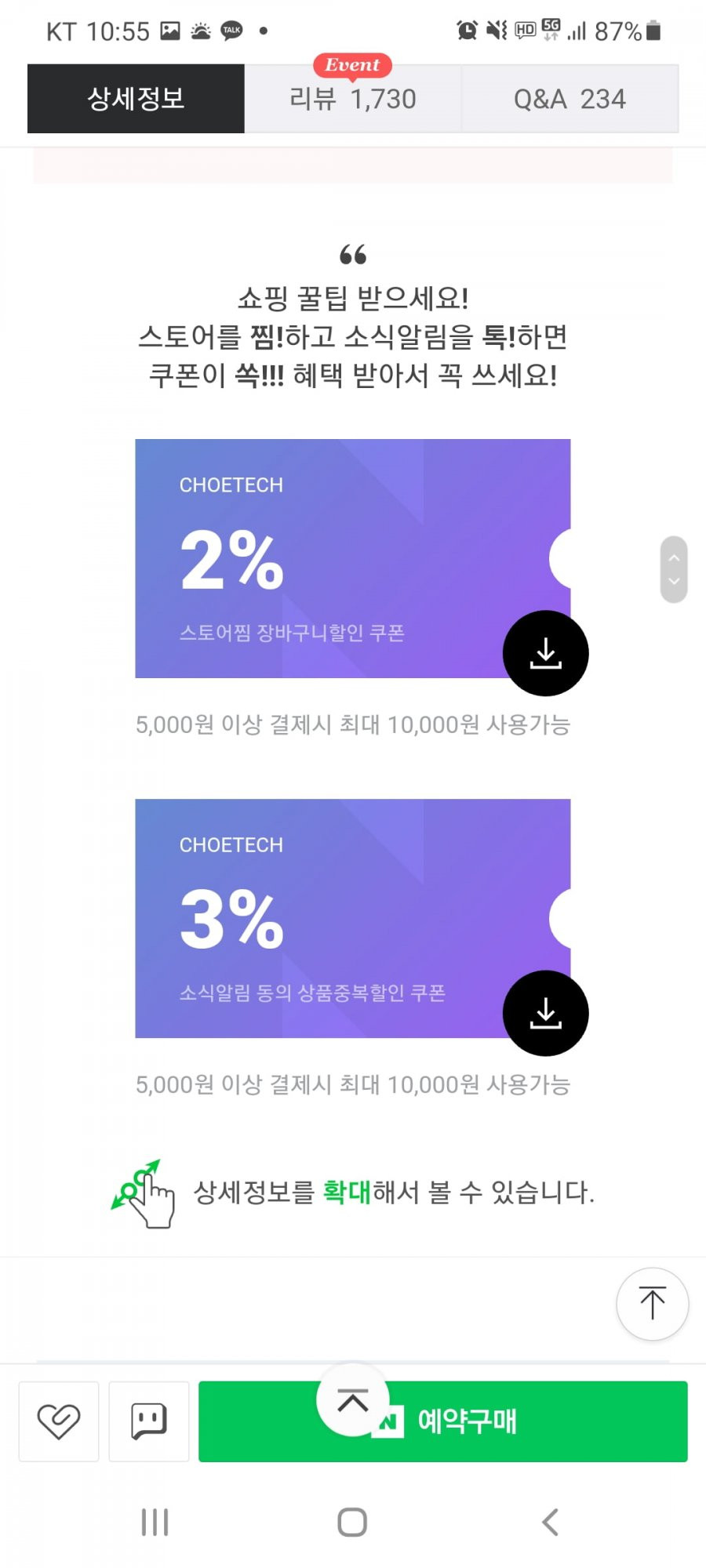Screen dimensions: 706x1568
Task: Add product to wishlist with heart icon
Action: 59,1421
